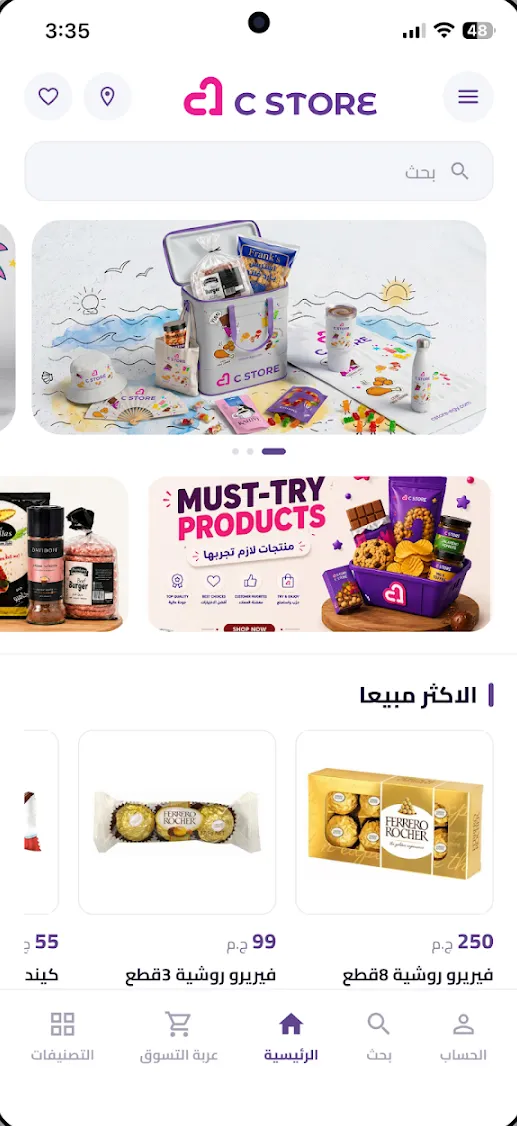This screenshot has width=517, height=1126.
Task: Tap the بحث search box
Action: click(258, 171)
